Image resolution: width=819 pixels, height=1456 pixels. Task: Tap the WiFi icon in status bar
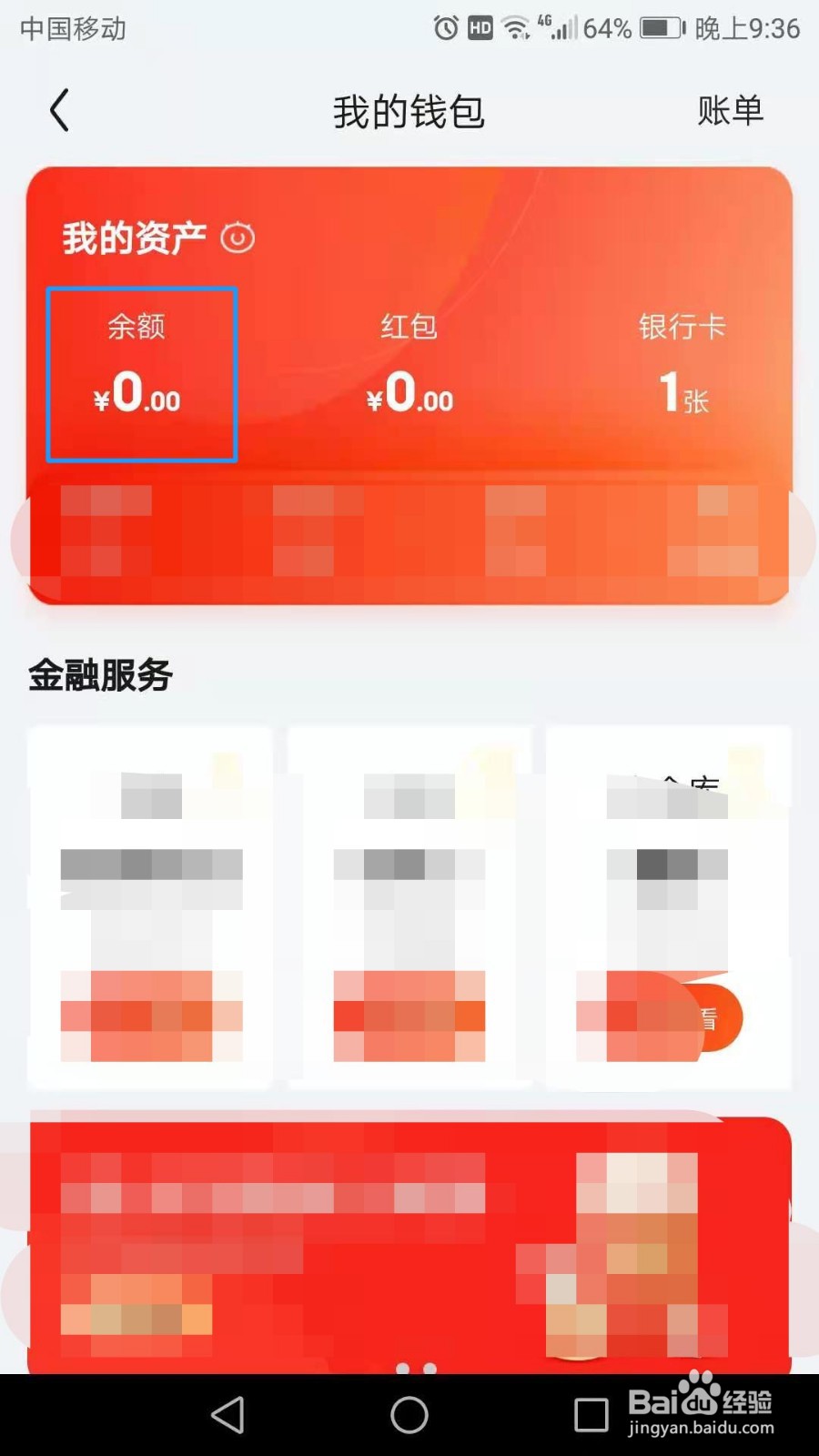pos(517,28)
